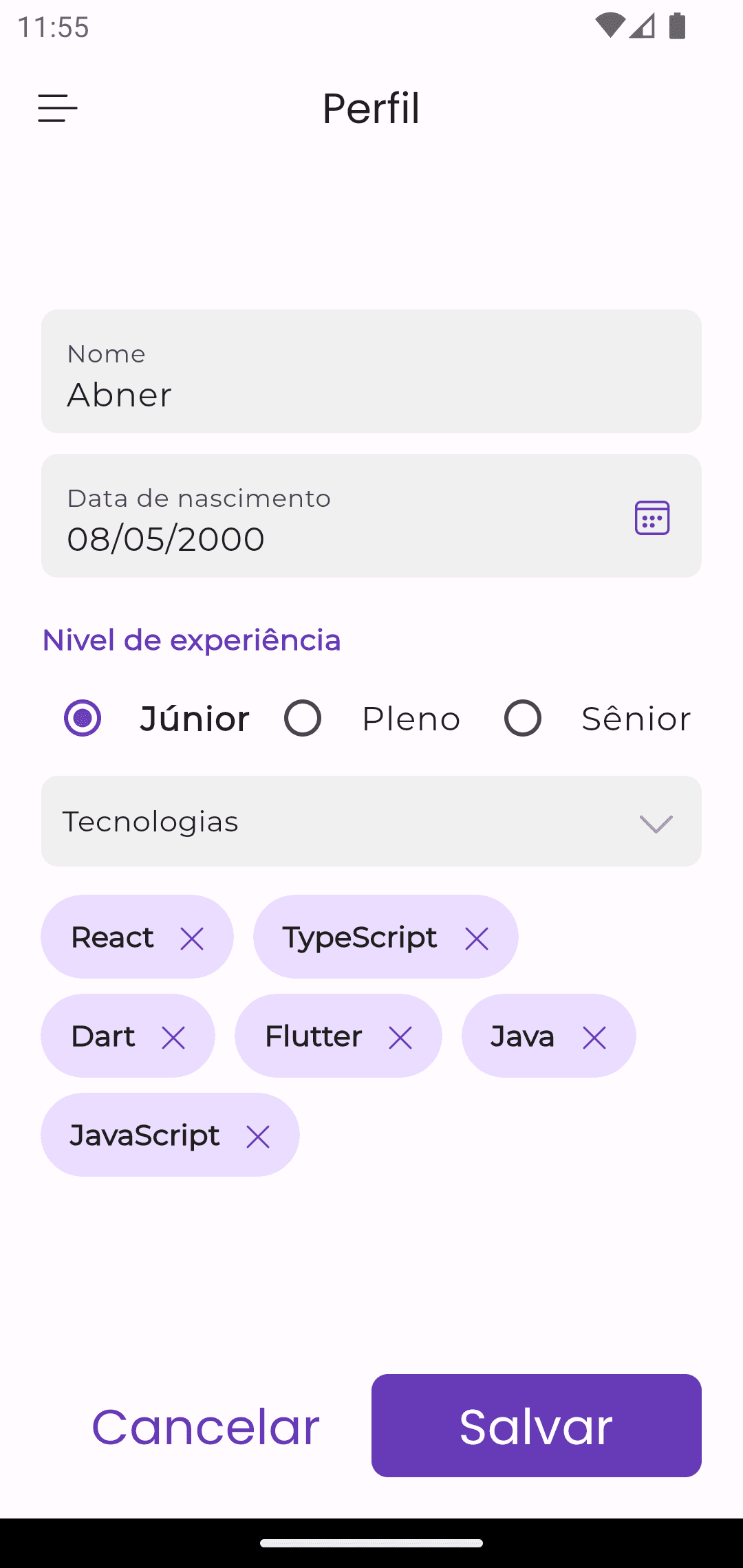Remove the React technology chip
This screenshot has width=743, height=1568.
pyautogui.click(x=191, y=937)
